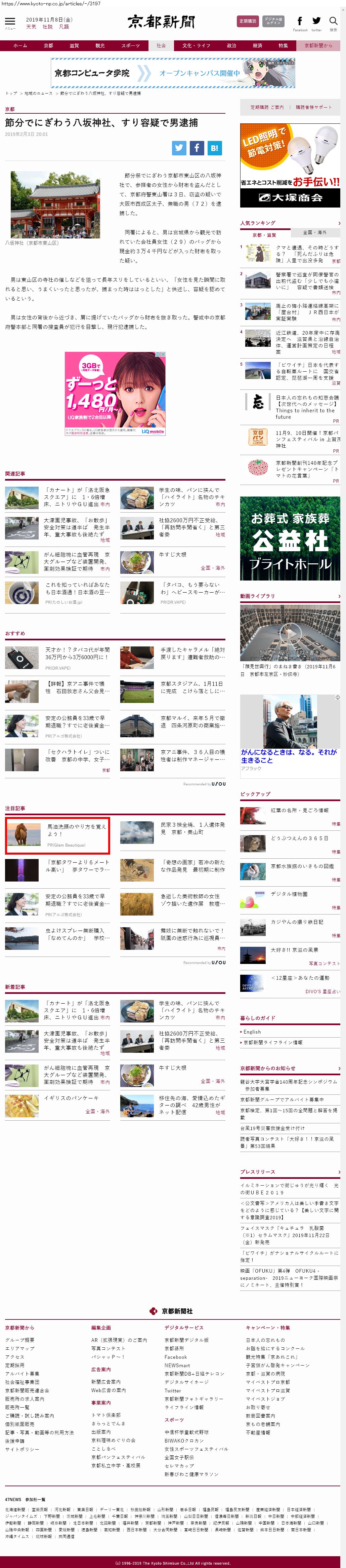Bookmark article on Hatena B!
This screenshot has height=1568, width=346.
point(214,147)
